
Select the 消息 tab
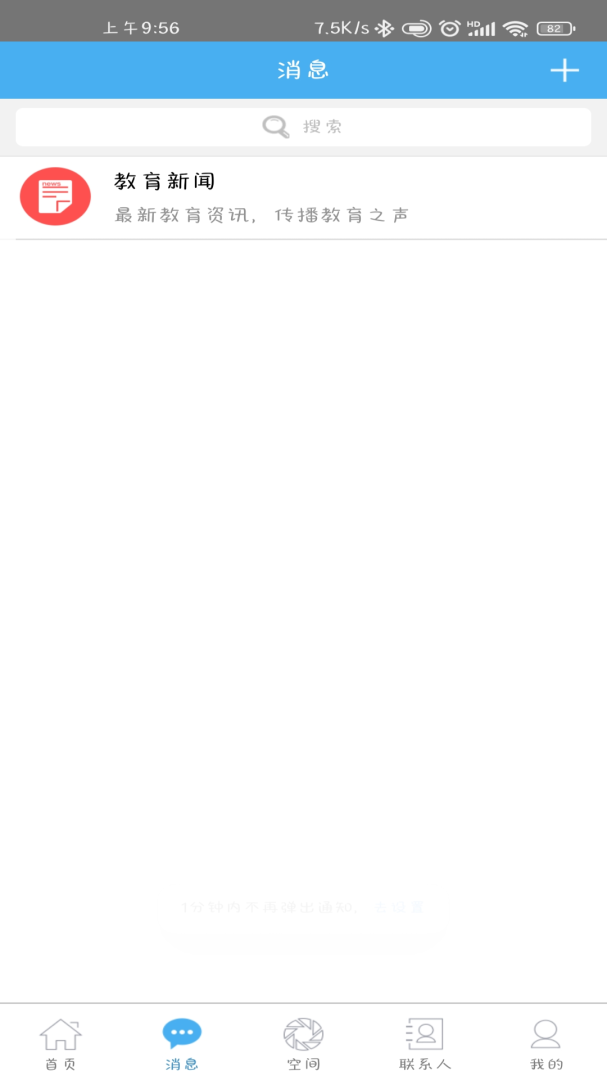(182, 1043)
